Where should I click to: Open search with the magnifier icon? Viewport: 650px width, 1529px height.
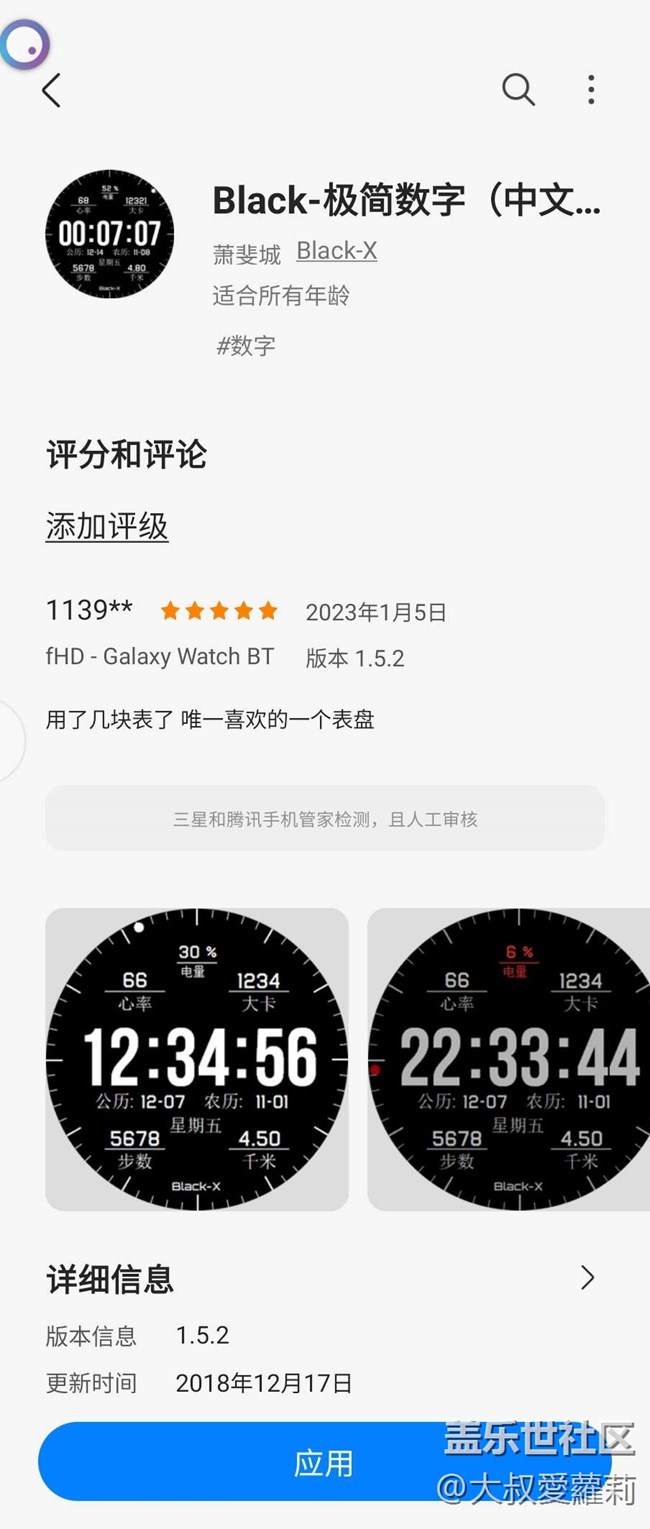click(x=518, y=90)
